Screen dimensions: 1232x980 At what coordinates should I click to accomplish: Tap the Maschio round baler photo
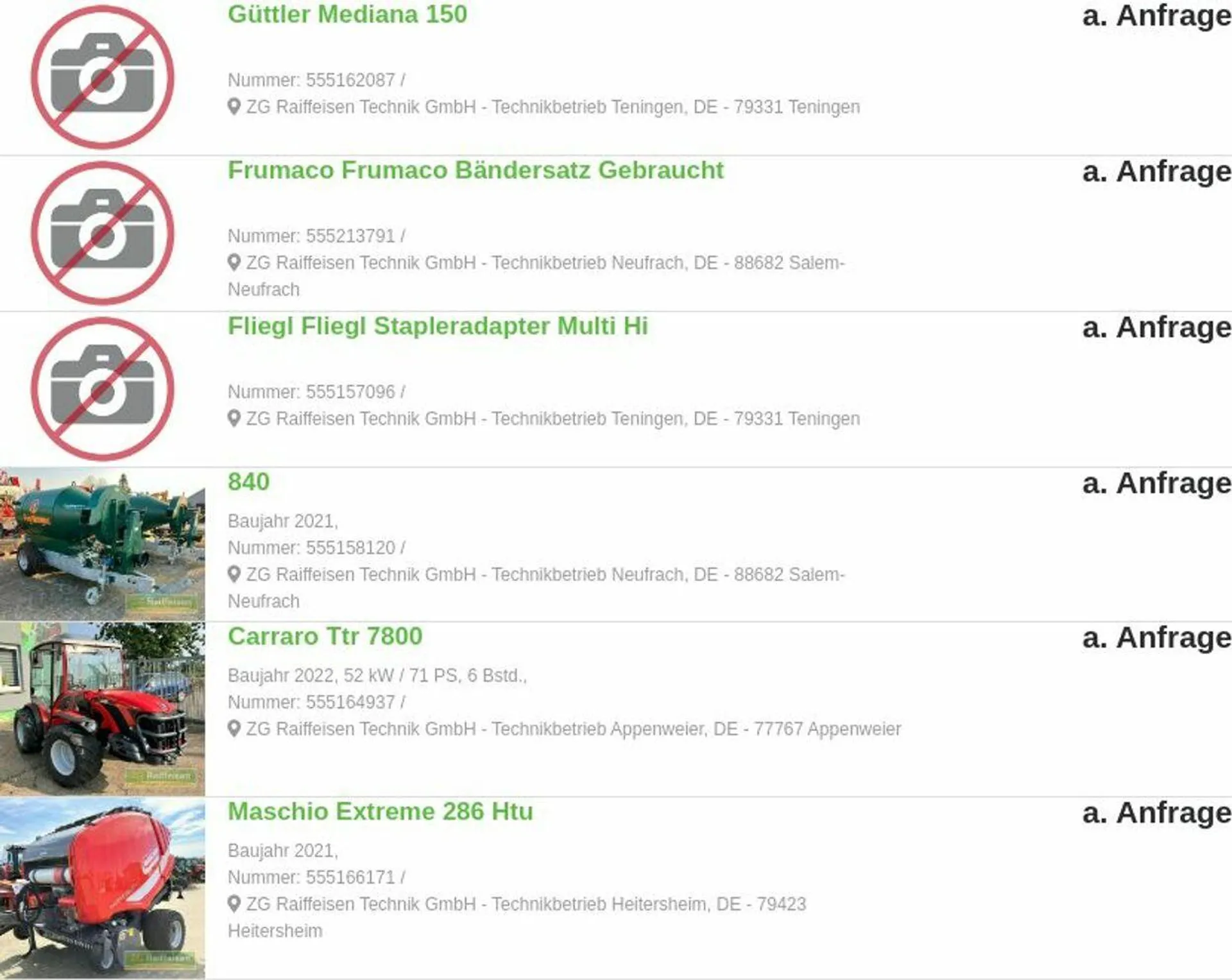click(x=103, y=888)
